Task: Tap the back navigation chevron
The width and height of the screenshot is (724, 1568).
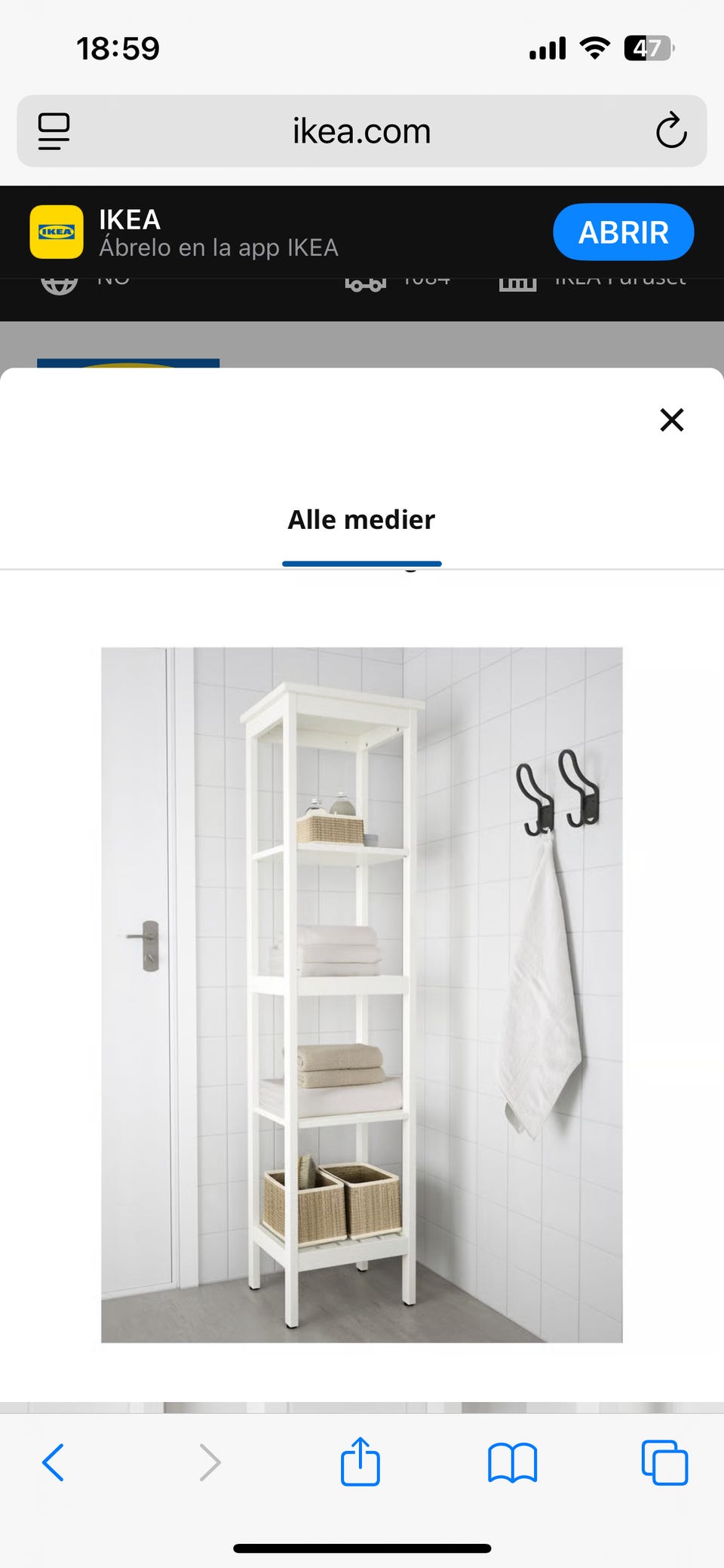Action: (x=54, y=1462)
